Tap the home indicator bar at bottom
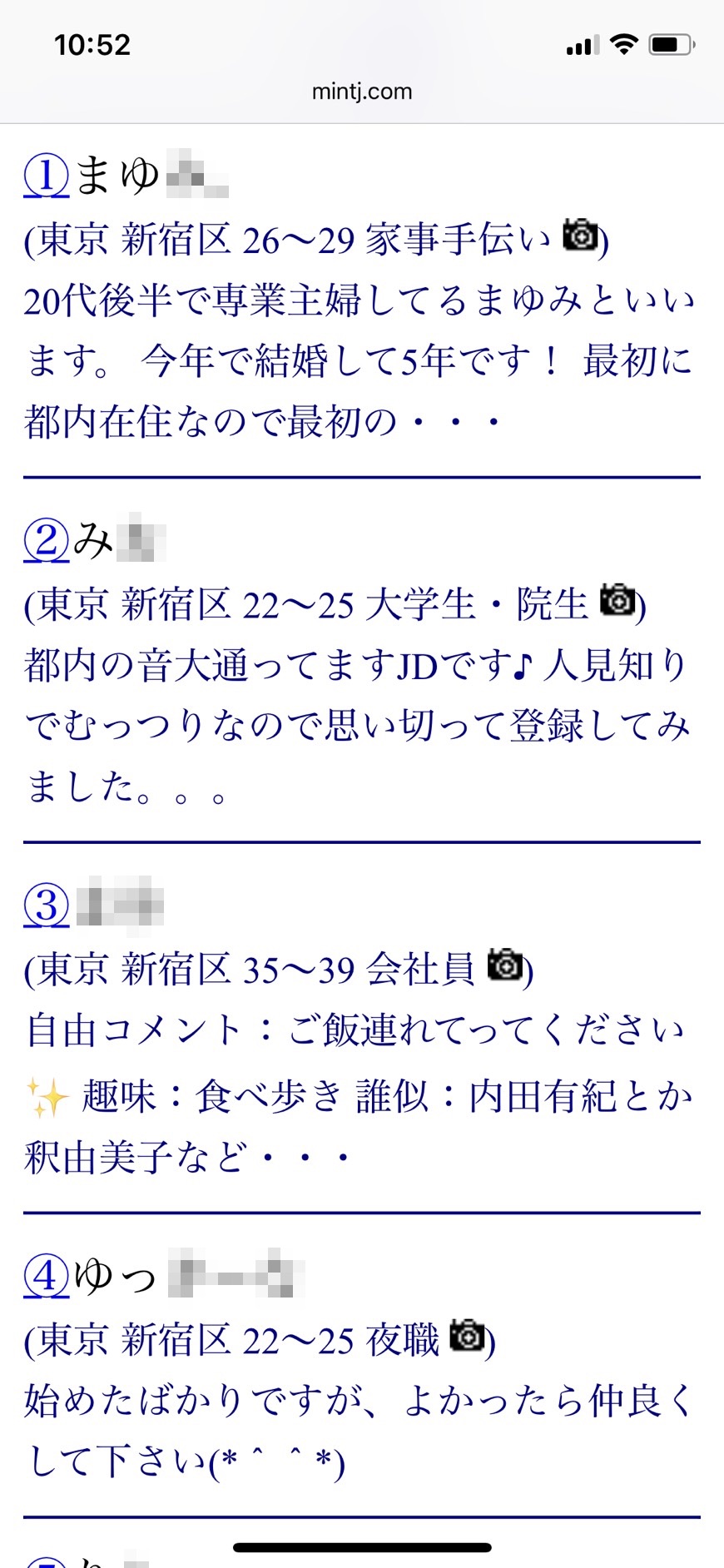Image resolution: width=724 pixels, height=1568 pixels. coord(361,1546)
